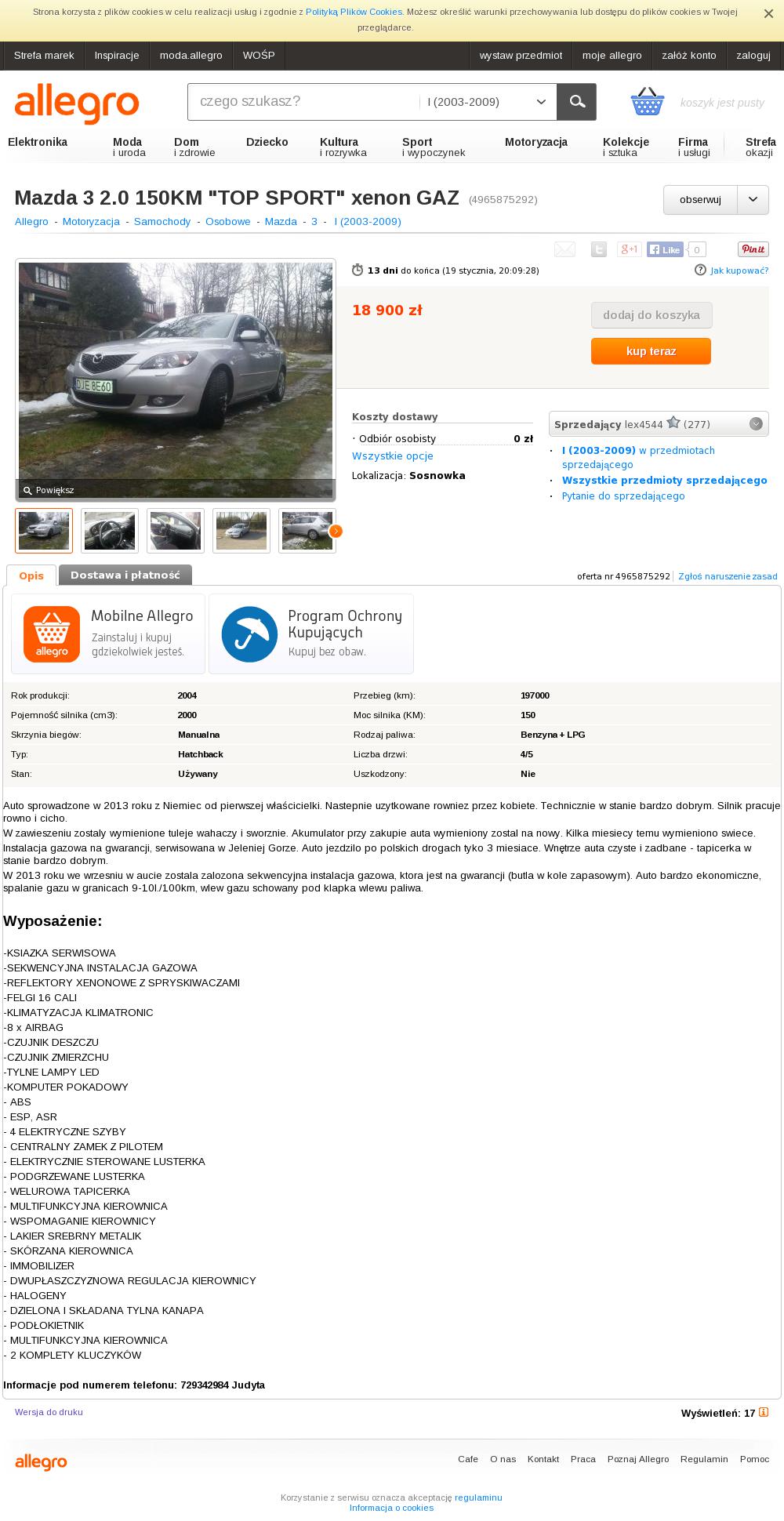This screenshot has width=784, height=1521.
Task: Dismiss the cookies notice banner
Action: 768,13
